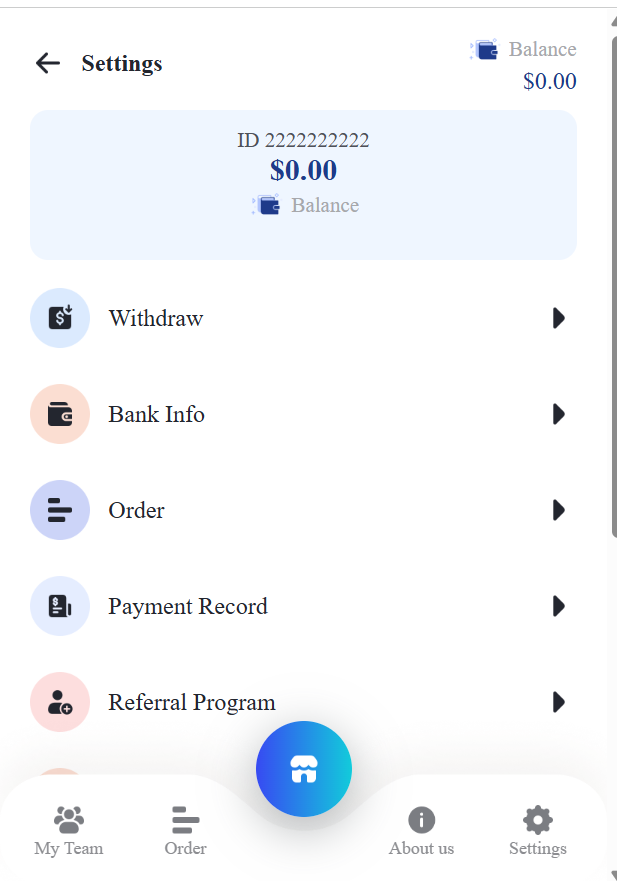The height and width of the screenshot is (881, 617).
Task: Select the Settings tab in bottom bar
Action: pyautogui.click(x=537, y=832)
